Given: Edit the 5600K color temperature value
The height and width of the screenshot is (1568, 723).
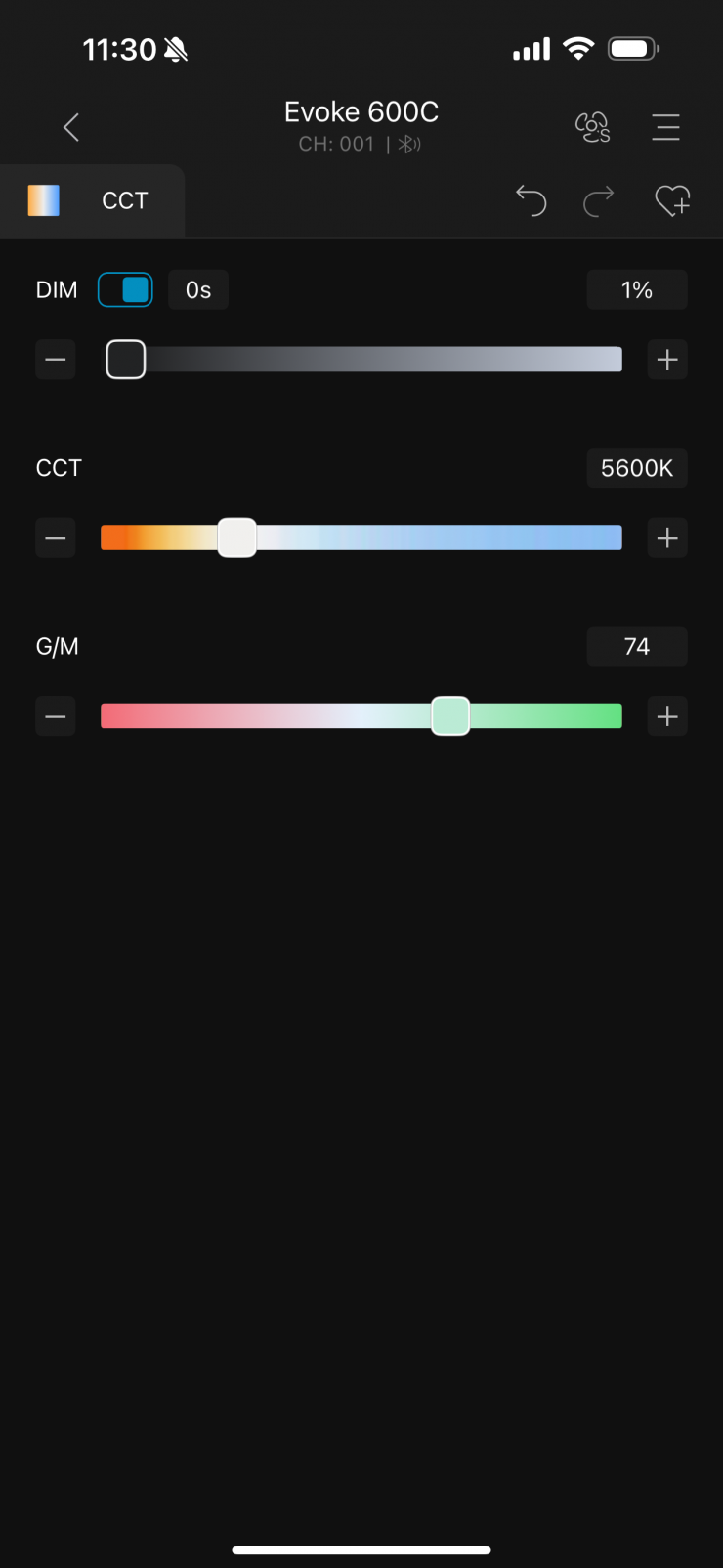Looking at the screenshot, I should [637, 468].
